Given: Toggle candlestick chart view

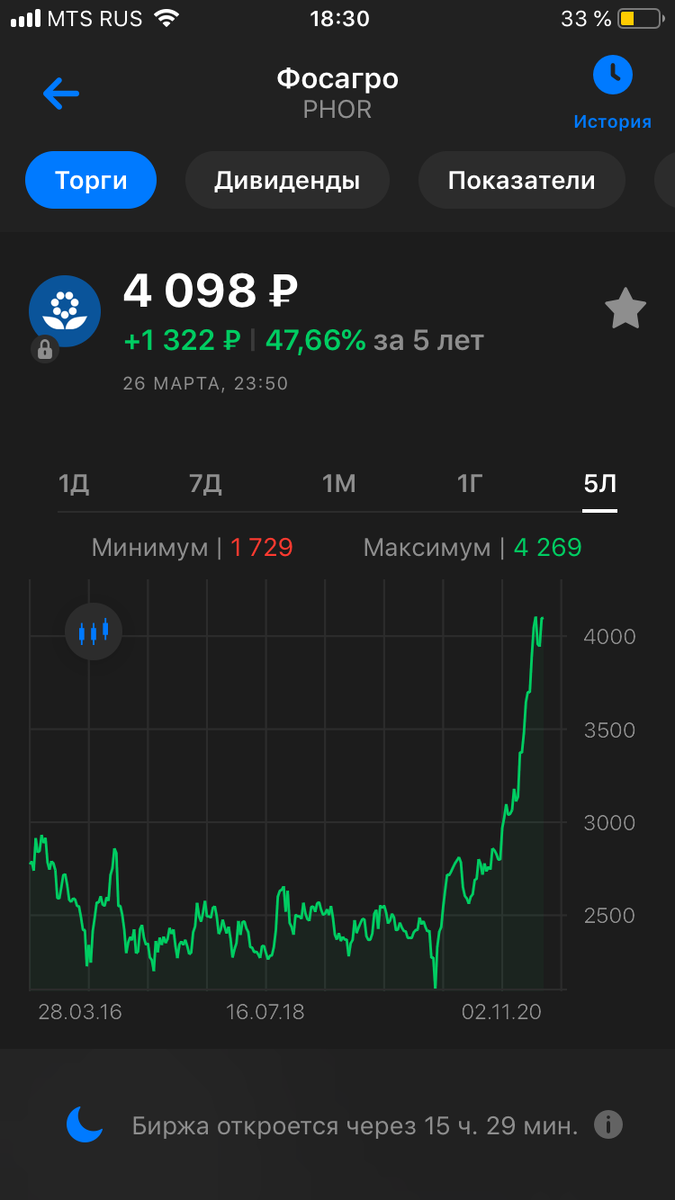Looking at the screenshot, I should 93,632.
